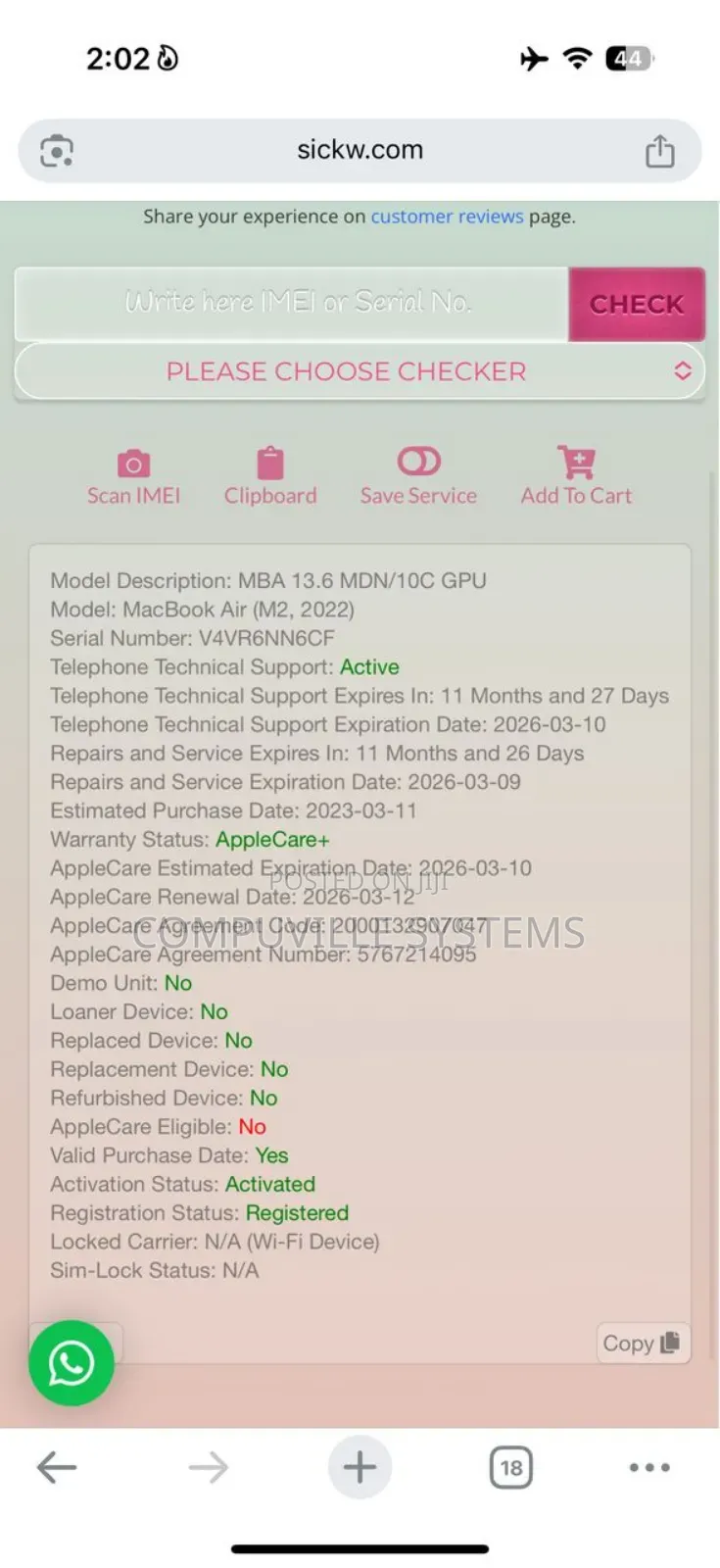Toggle Save Service
Image resolution: width=720 pixels, height=1568 pixels.
pos(418,478)
